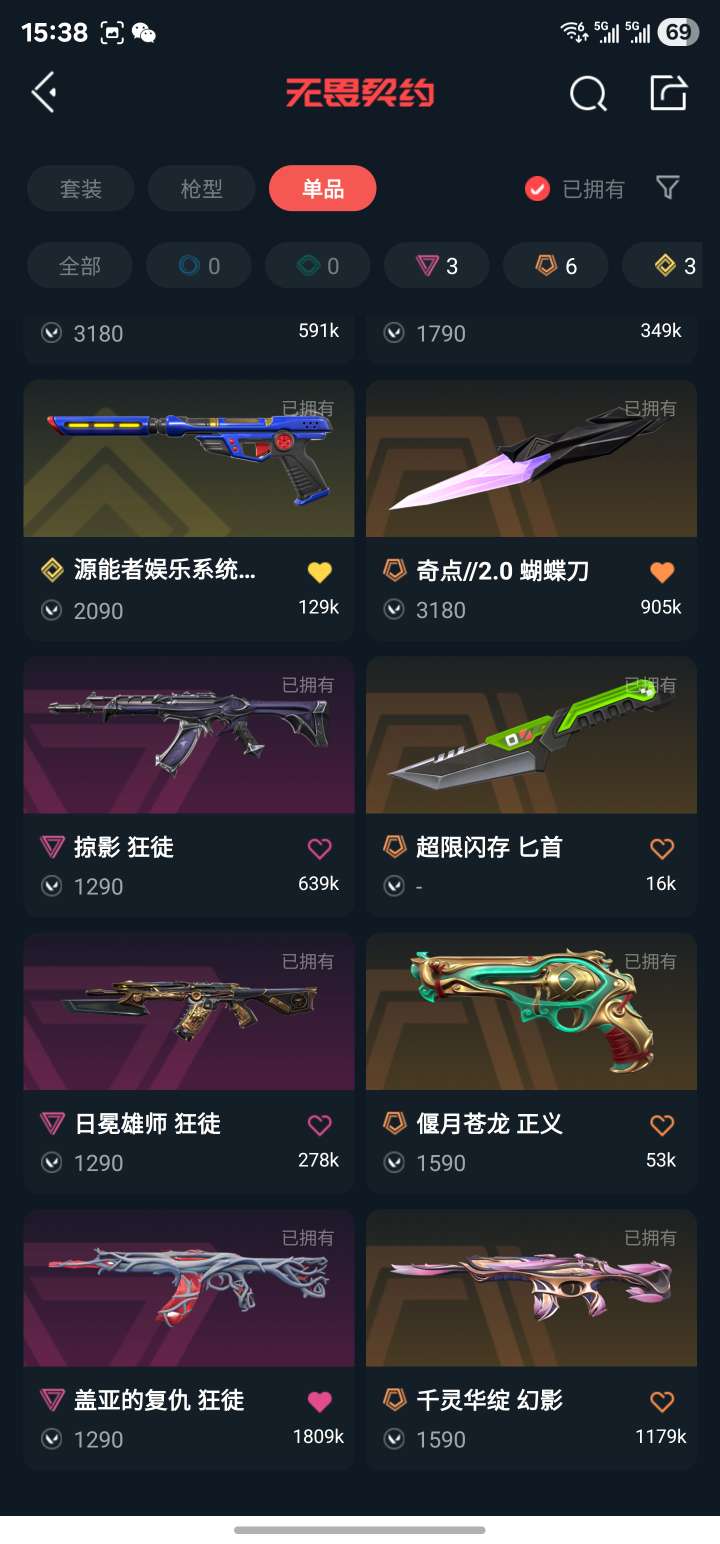Switch to the 套装 tab

point(81,188)
